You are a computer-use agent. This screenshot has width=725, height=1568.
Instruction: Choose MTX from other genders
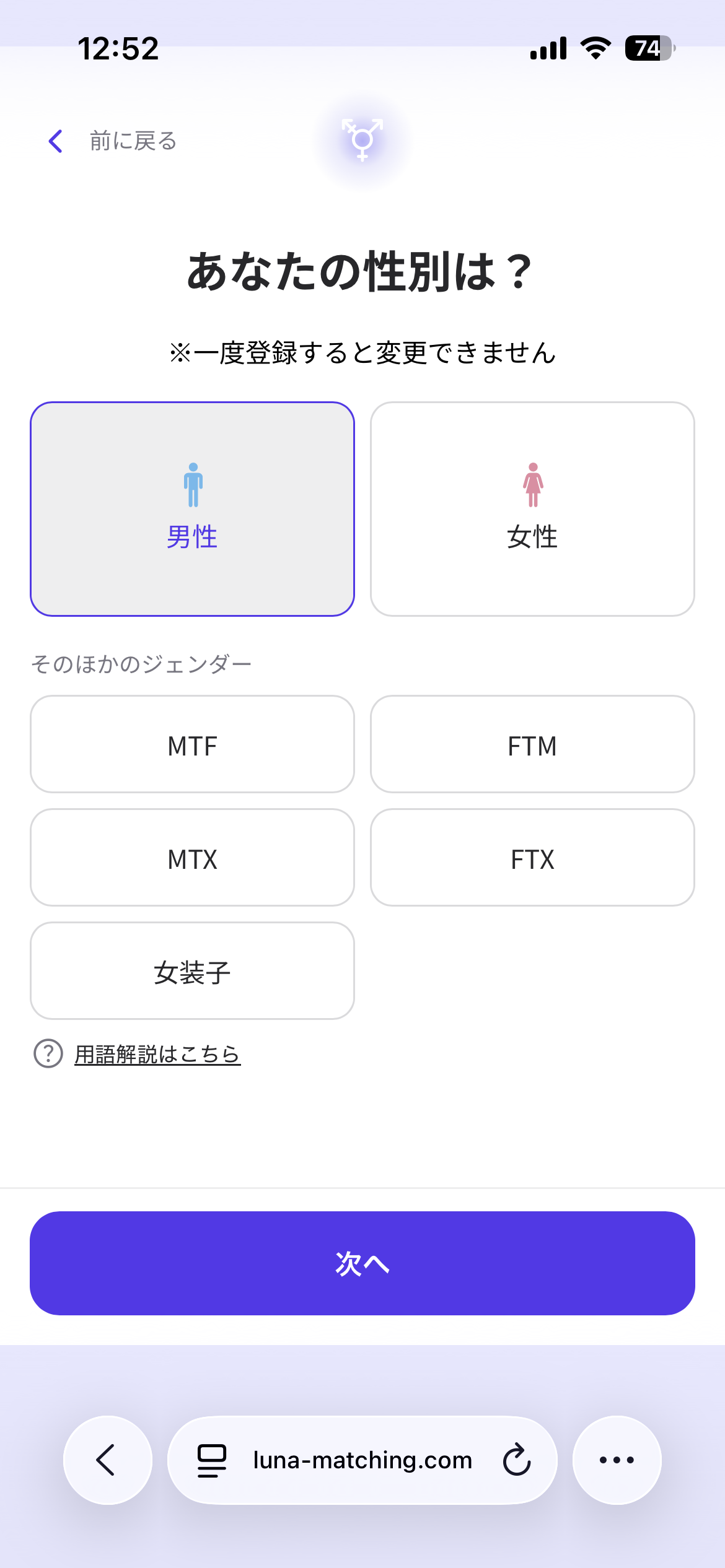click(192, 858)
